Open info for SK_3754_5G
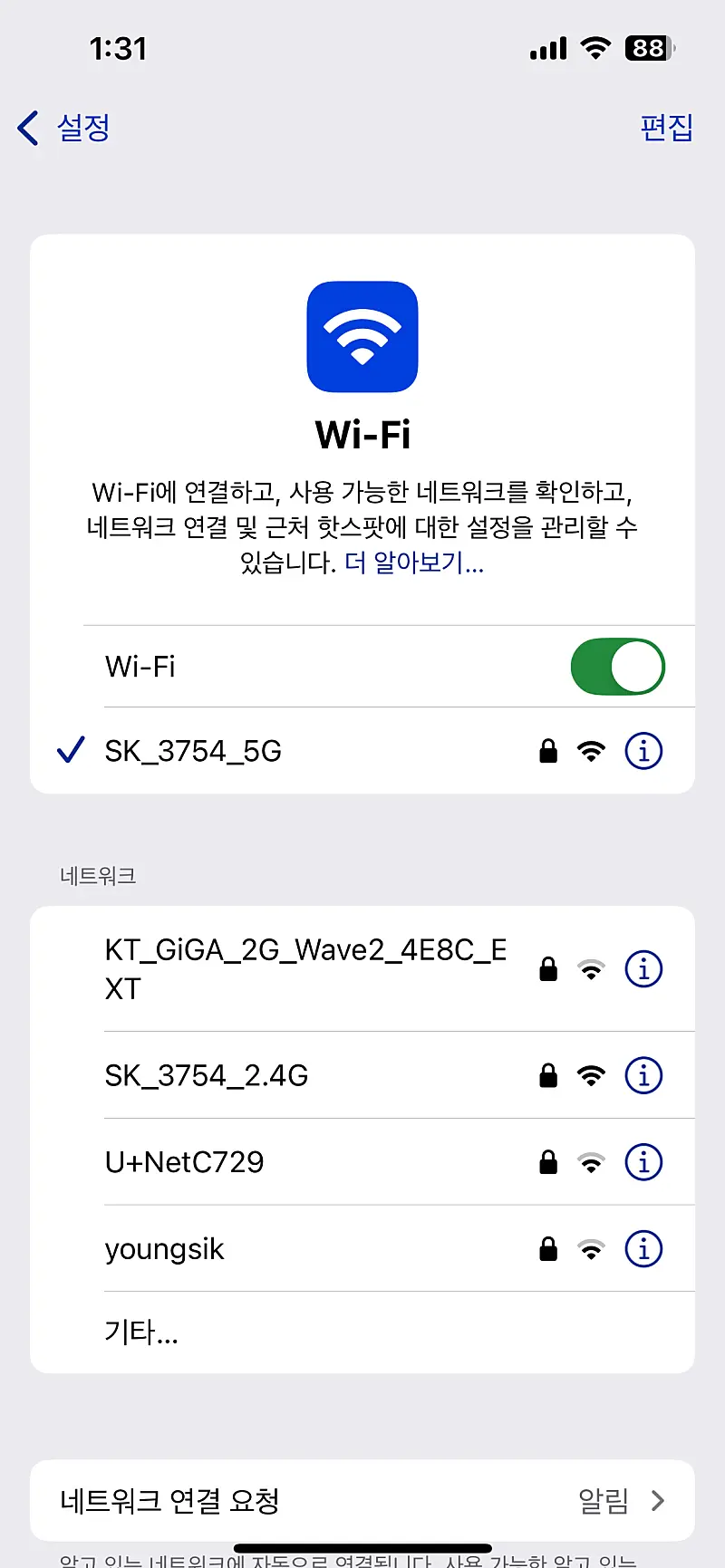725x1568 pixels. click(643, 751)
